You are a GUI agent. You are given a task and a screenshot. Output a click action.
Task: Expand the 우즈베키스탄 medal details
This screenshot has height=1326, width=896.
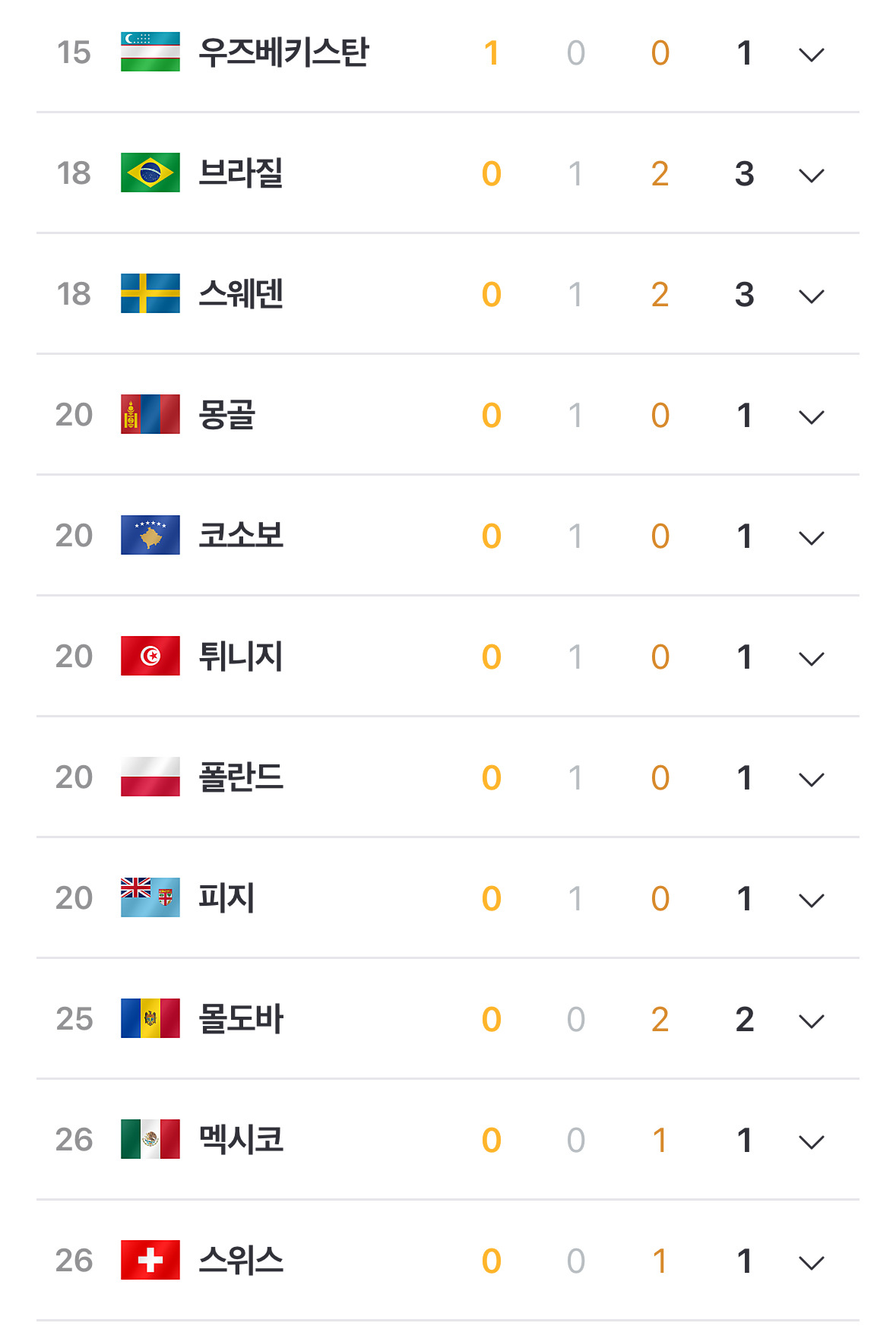pos(811,55)
